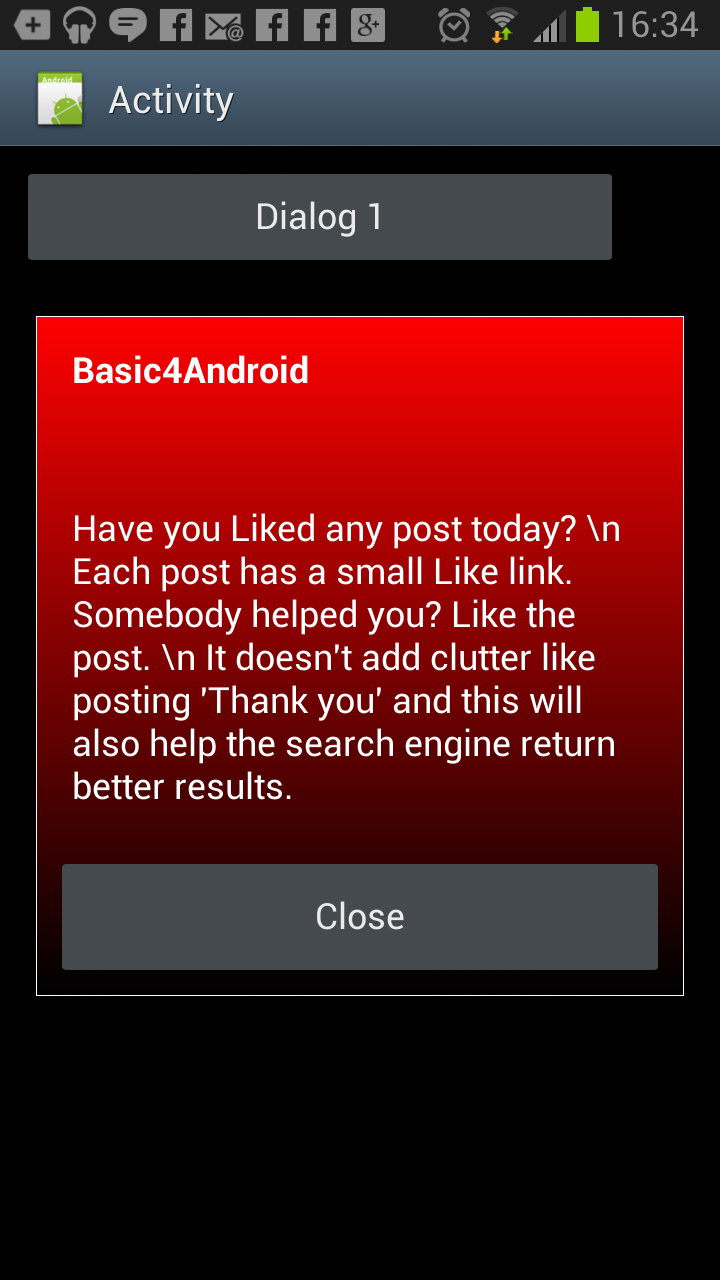Tap the Dialog 1 button
This screenshot has height=1280, width=720.
[x=320, y=217]
